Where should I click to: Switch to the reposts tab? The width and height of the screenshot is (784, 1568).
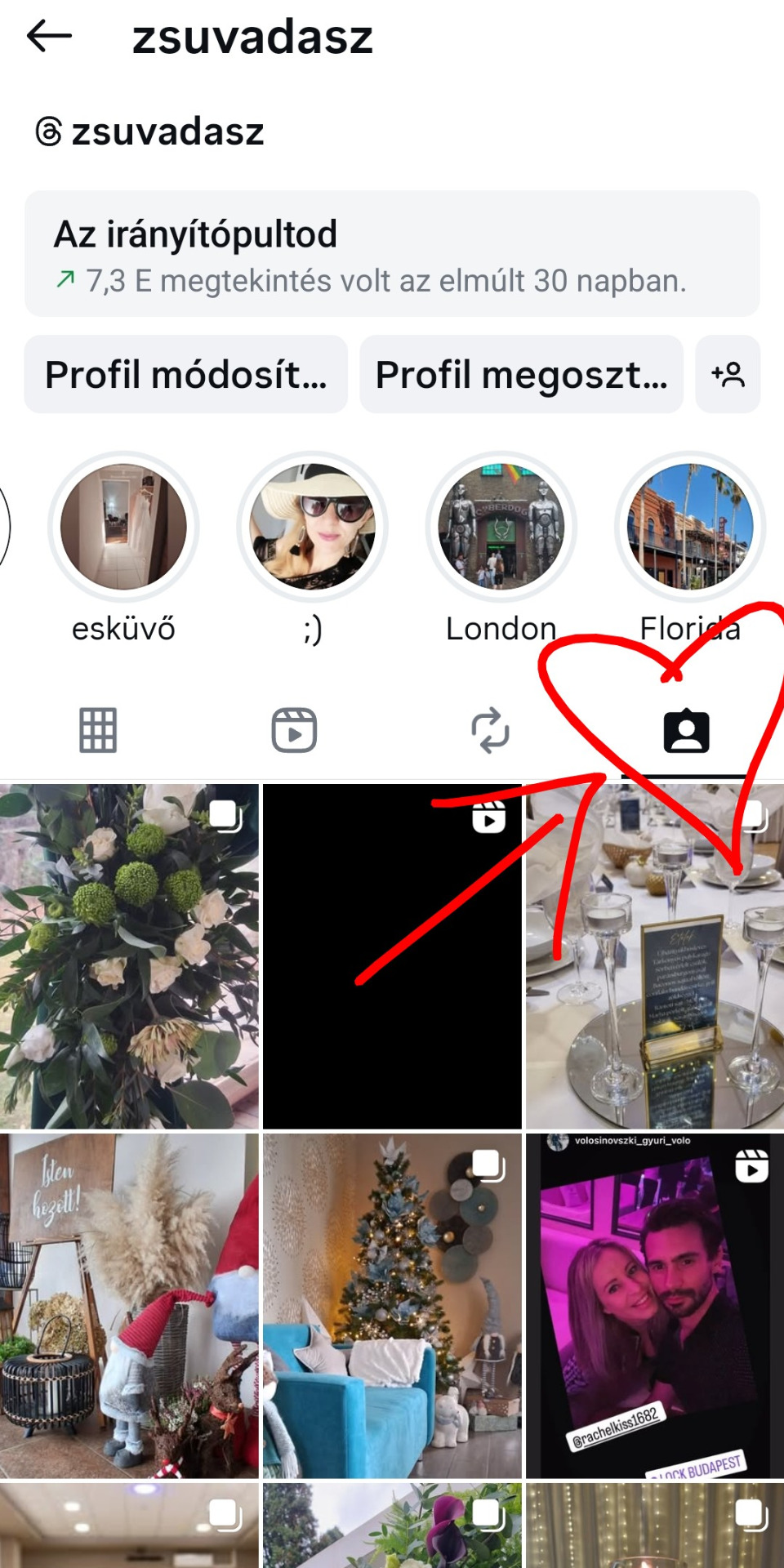click(490, 730)
